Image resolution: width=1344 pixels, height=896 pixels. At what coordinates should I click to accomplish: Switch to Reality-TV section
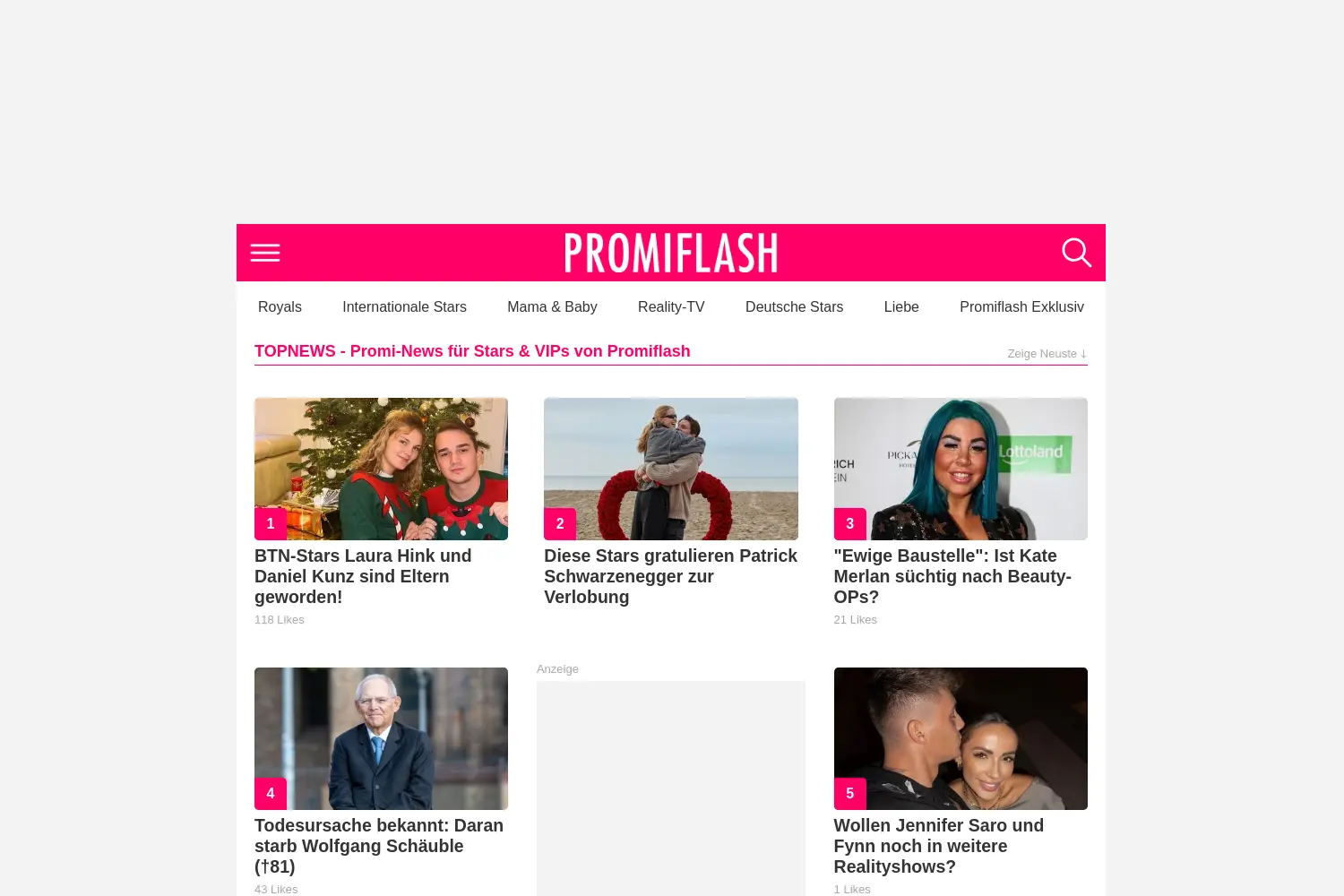click(x=671, y=306)
